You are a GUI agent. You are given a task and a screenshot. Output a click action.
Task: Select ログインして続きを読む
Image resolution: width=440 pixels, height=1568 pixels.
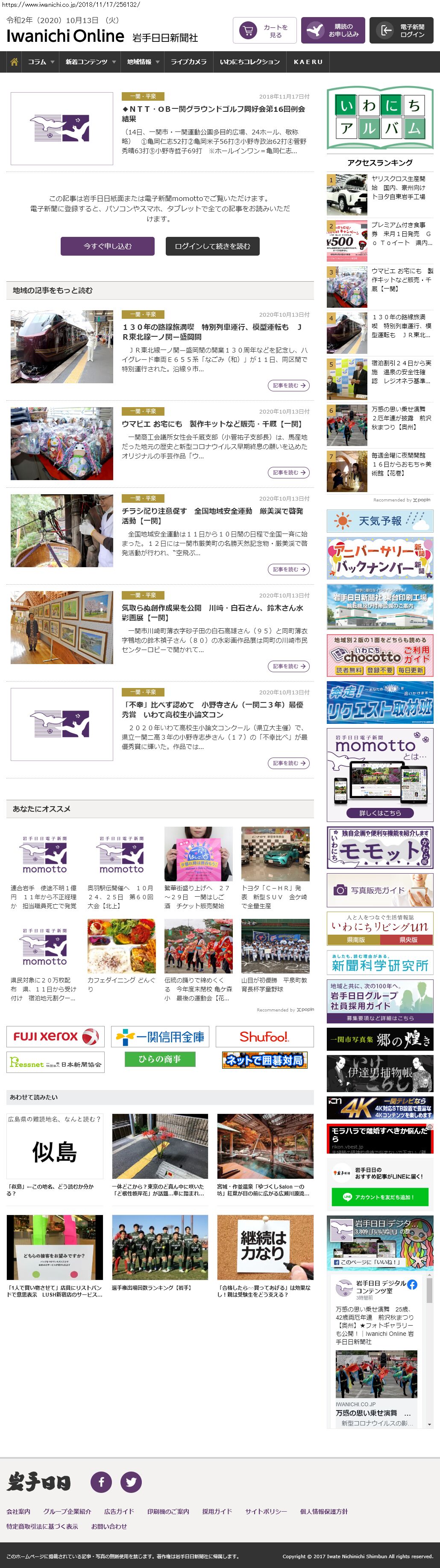pyautogui.click(x=212, y=246)
